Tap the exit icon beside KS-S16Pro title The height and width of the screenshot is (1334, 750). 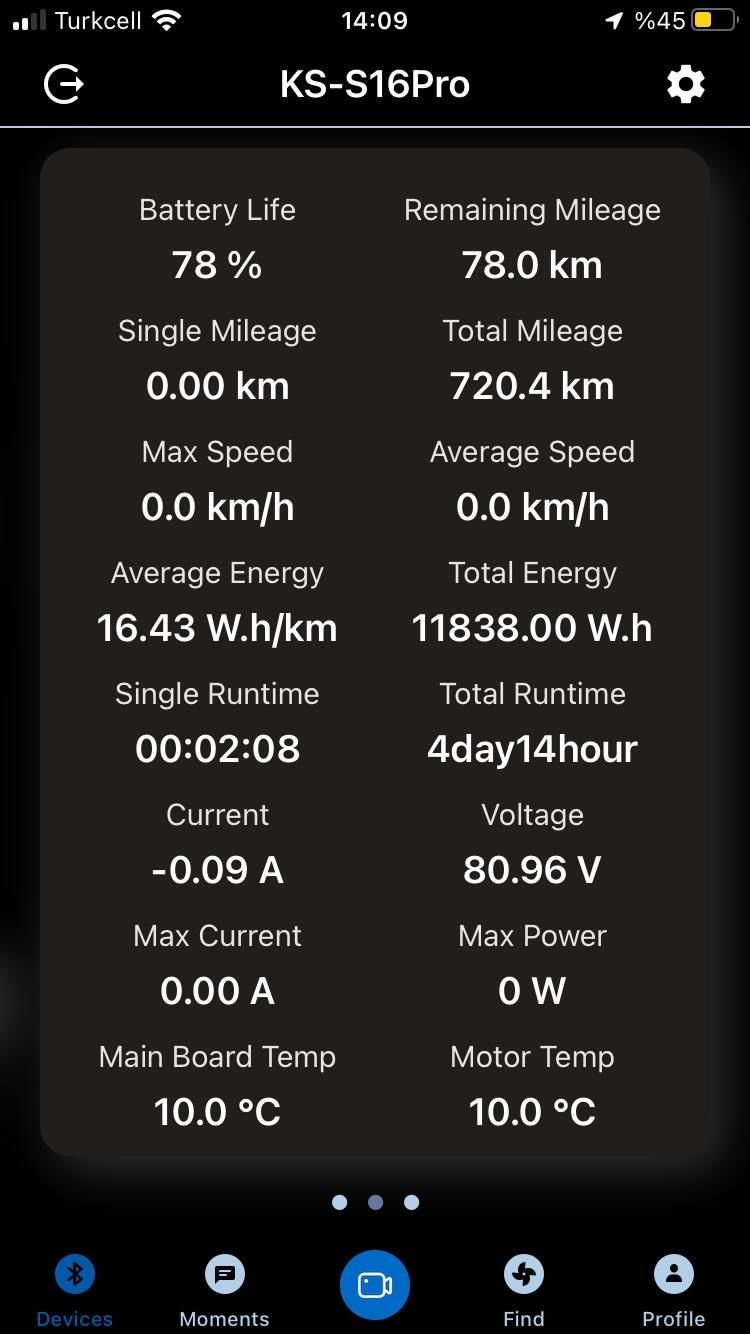tap(64, 84)
